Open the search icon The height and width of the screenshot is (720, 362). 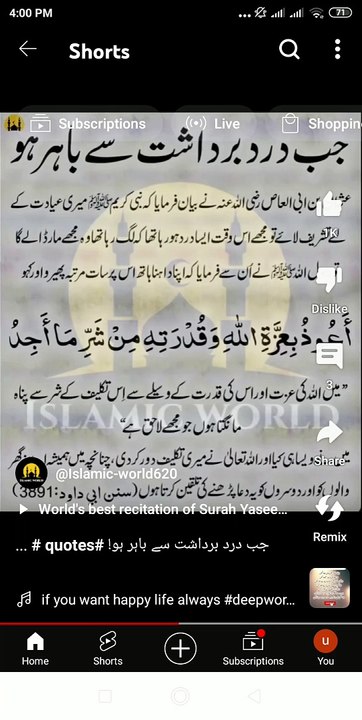pyautogui.click(x=289, y=49)
